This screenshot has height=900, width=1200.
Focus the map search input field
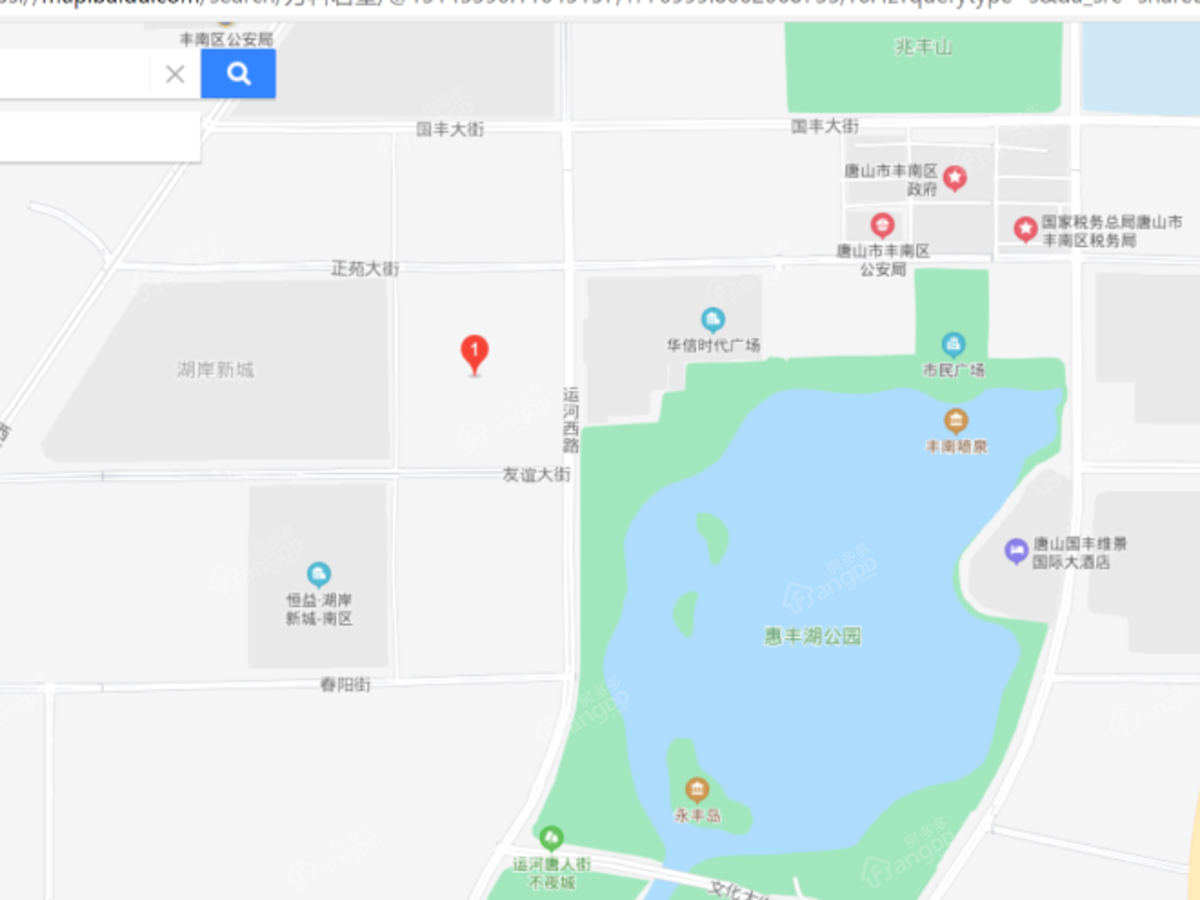[x=70, y=74]
